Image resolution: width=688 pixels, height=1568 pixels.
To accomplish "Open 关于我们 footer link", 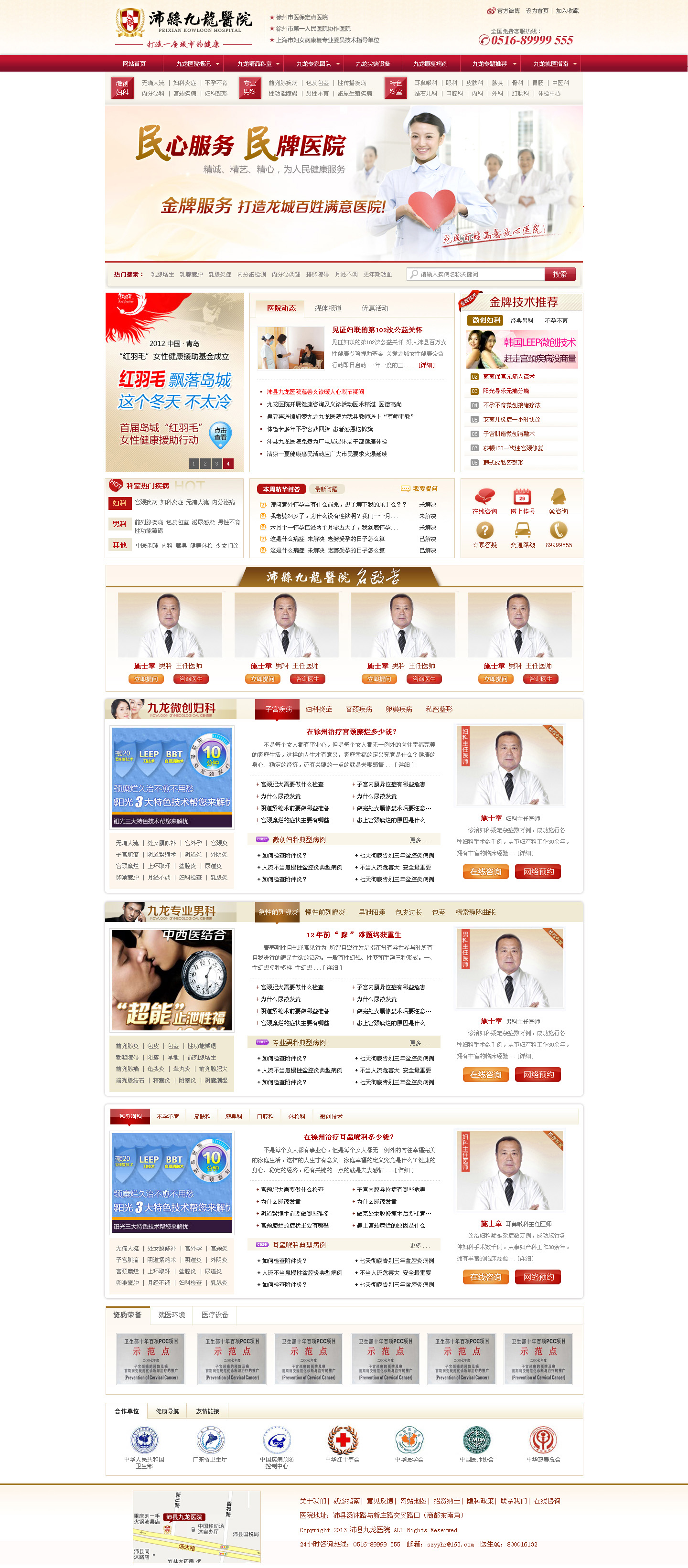I will pos(313,1501).
